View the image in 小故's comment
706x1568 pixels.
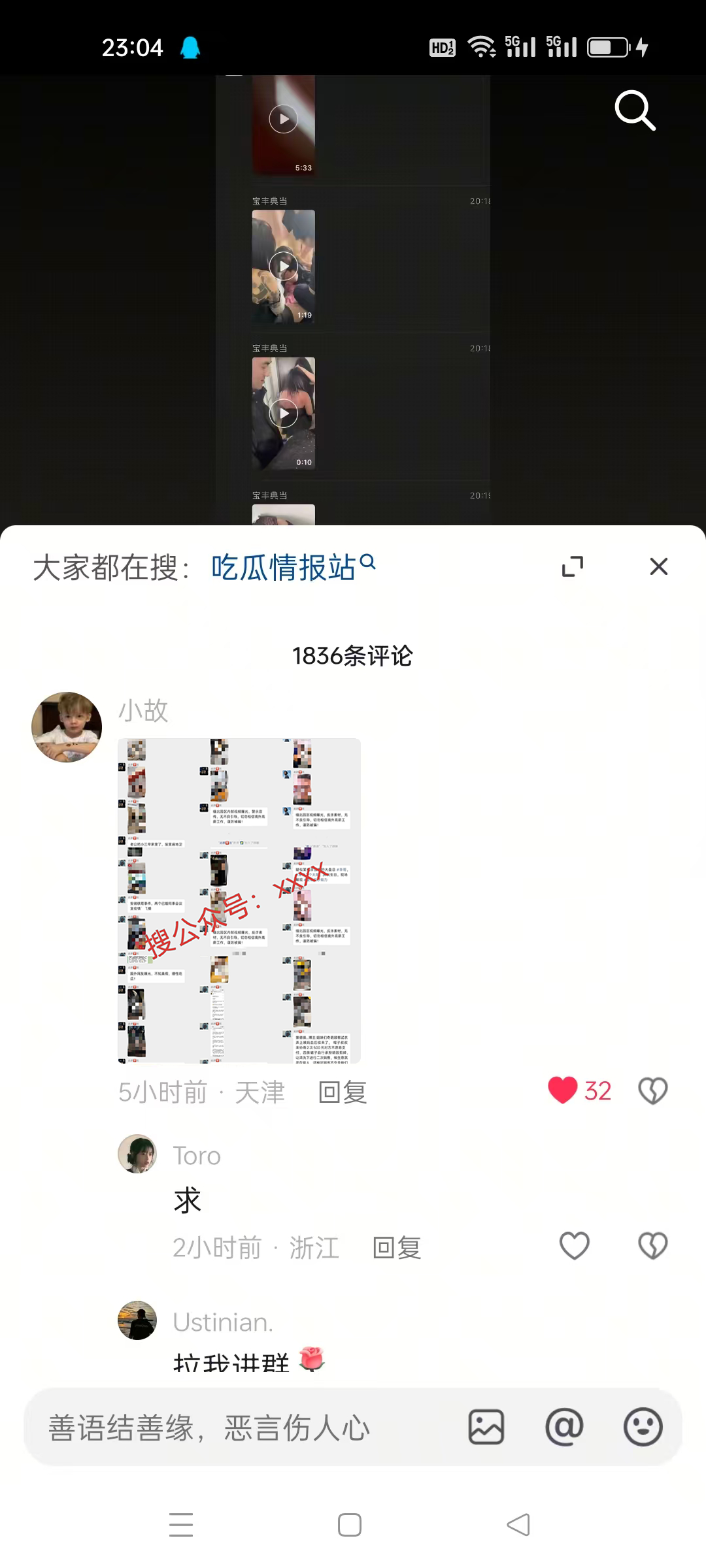pos(239,900)
